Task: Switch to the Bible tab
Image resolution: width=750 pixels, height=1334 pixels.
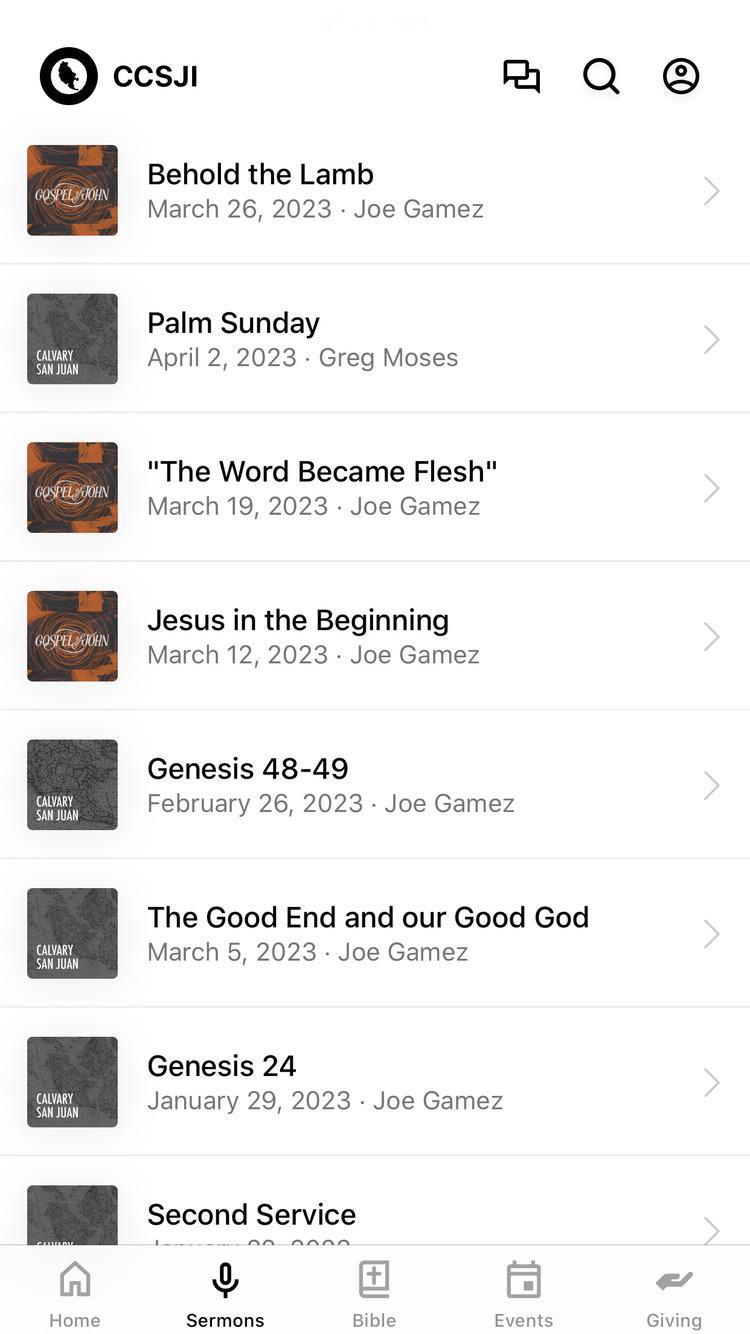Action: (x=374, y=1294)
